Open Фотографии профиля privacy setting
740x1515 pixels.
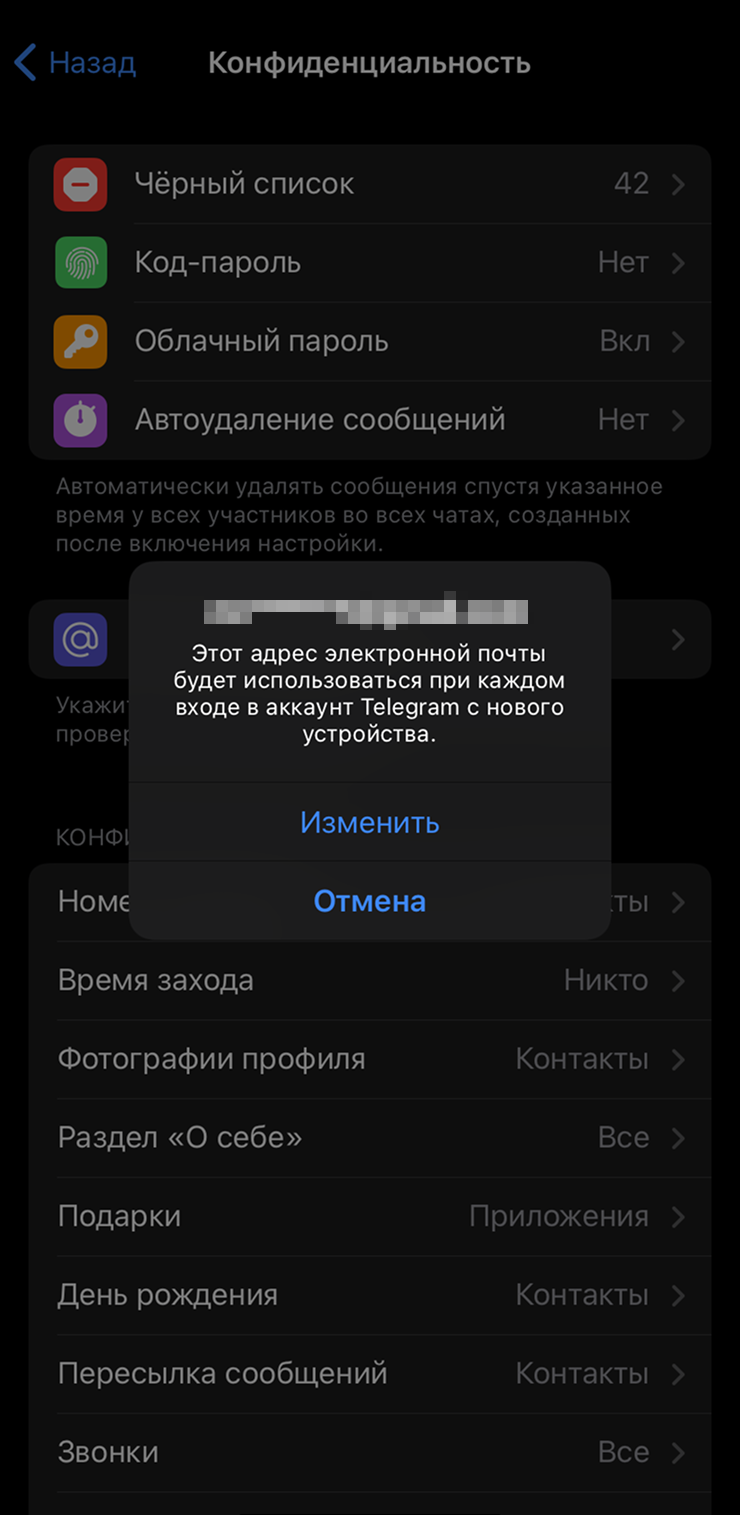(x=369, y=1059)
